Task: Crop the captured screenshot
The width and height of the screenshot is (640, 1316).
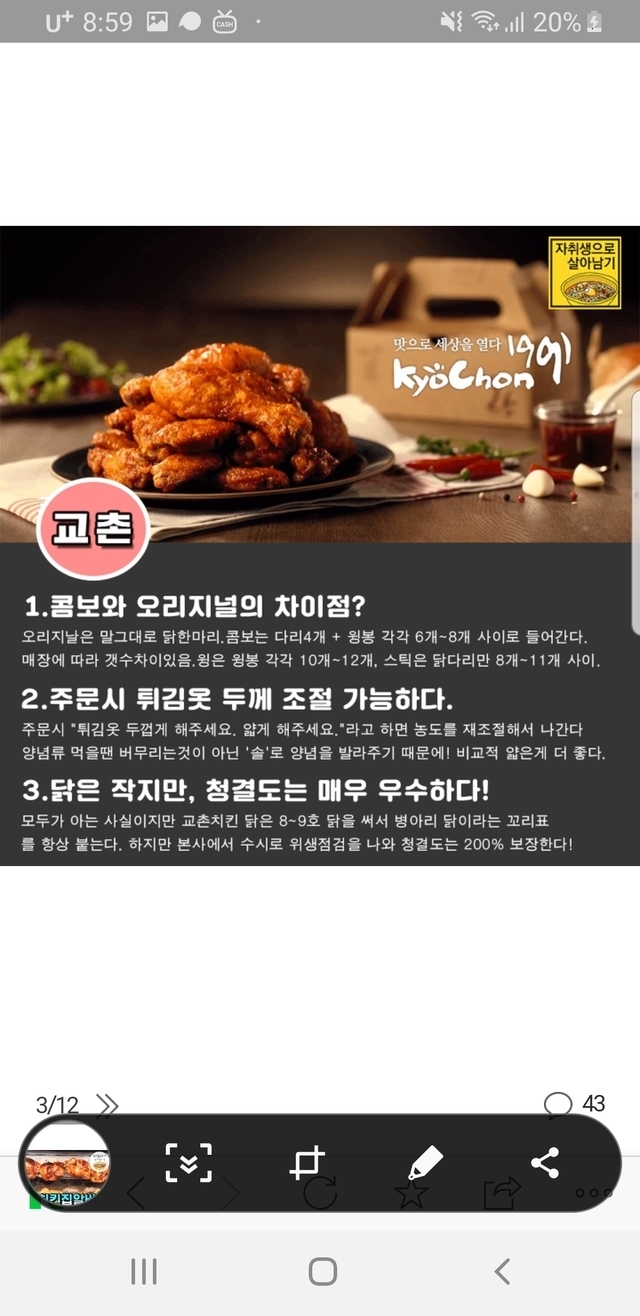Action: pos(307,1163)
